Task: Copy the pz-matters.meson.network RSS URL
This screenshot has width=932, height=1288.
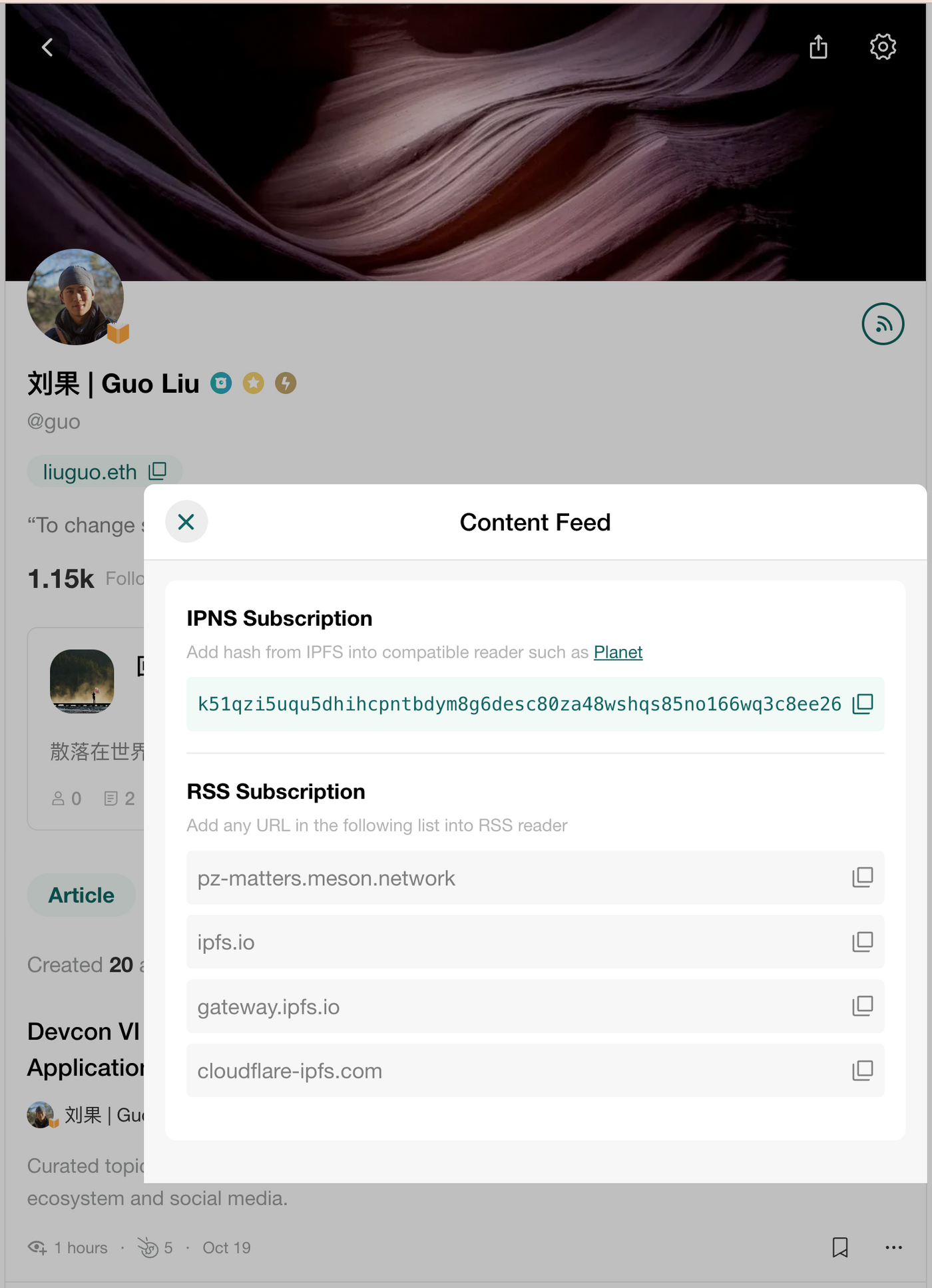Action: pos(863,877)
